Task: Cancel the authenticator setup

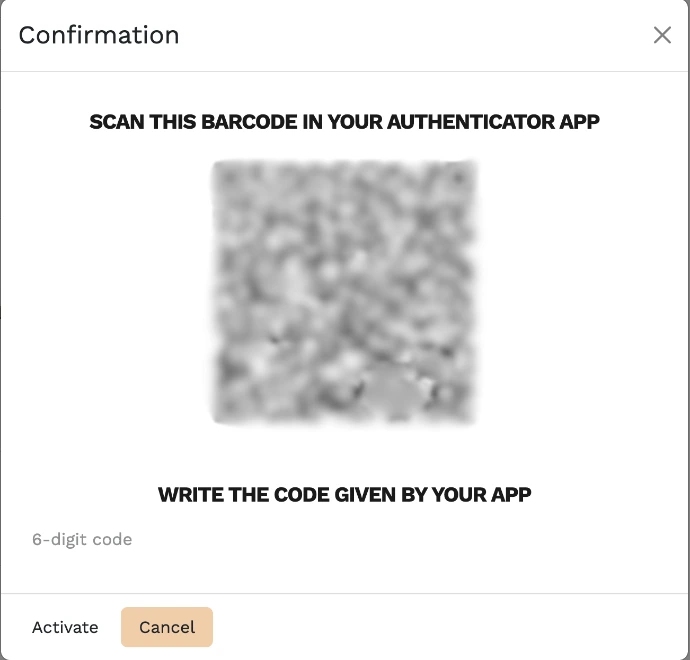Action: coord(167,627)
